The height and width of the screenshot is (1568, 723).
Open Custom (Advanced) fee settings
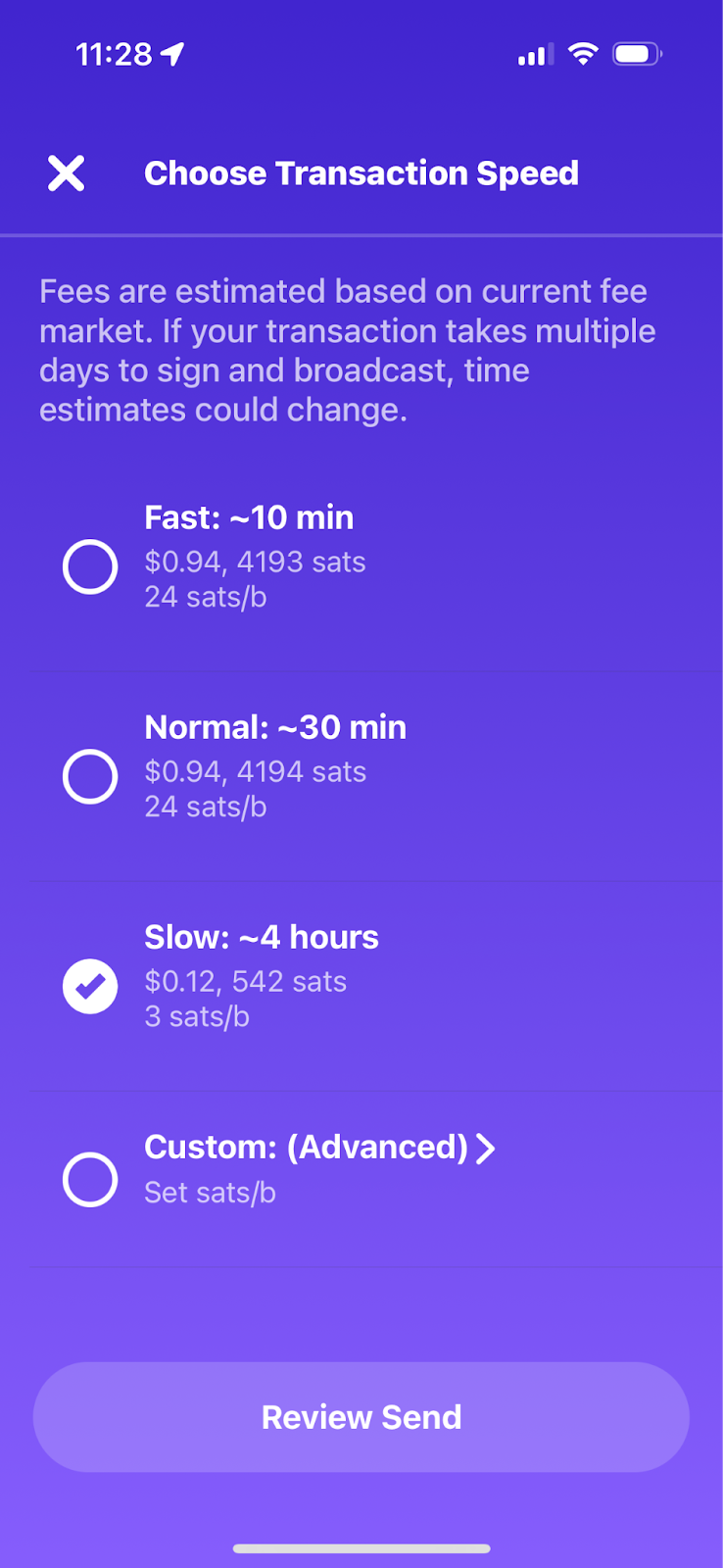click(376, 1179)
